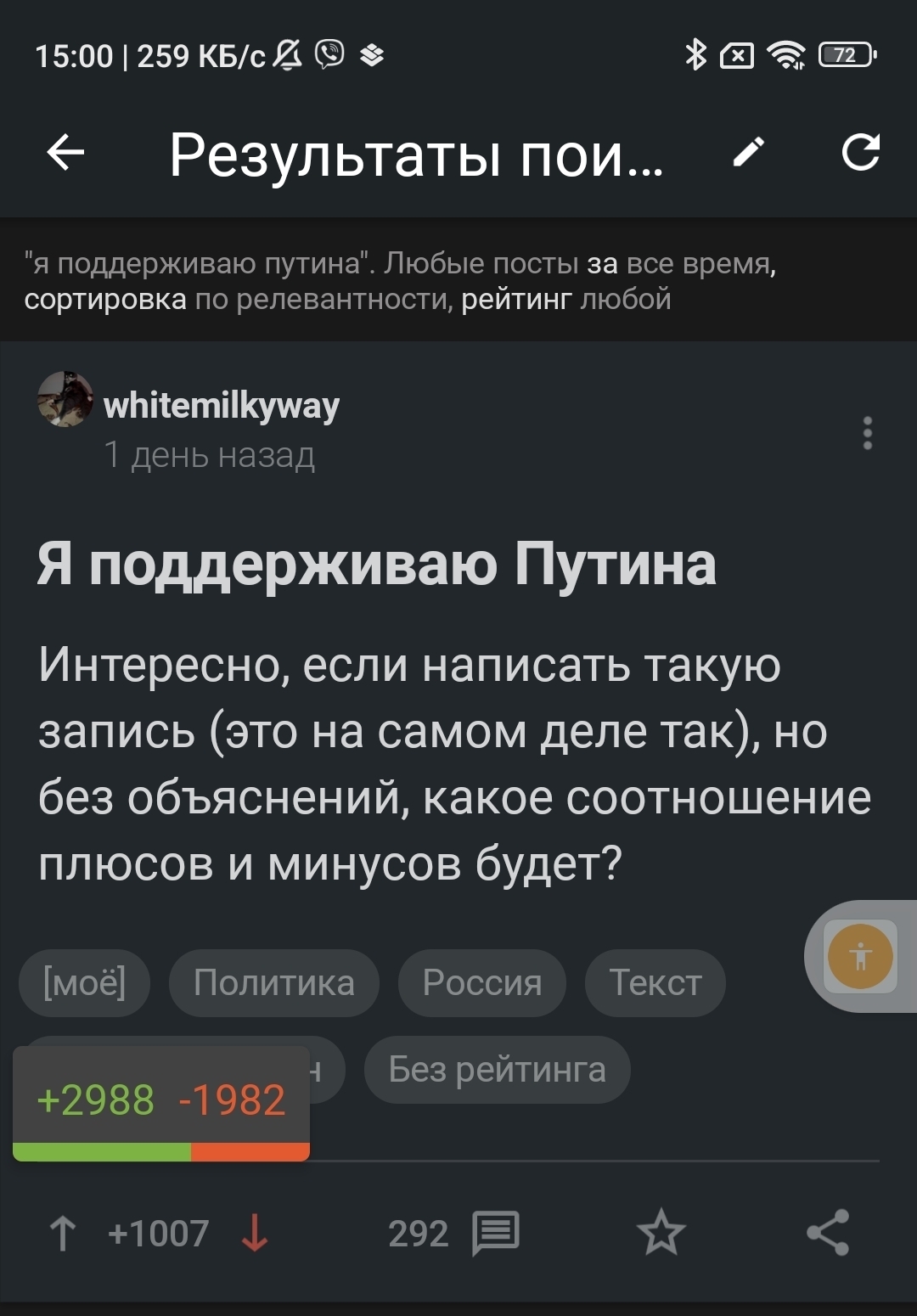Refresh the search results
The image size is (917, 1316).
tap(860, 153)
